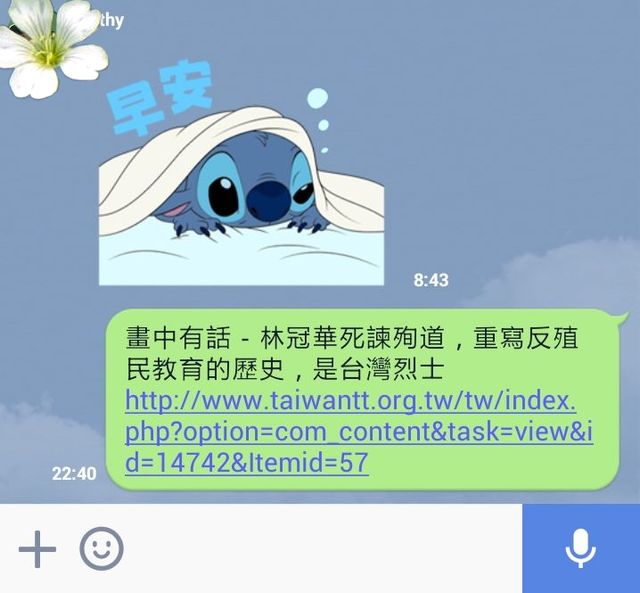Start voice message with microphone button

pyautogui.click(x=580, y=549)
